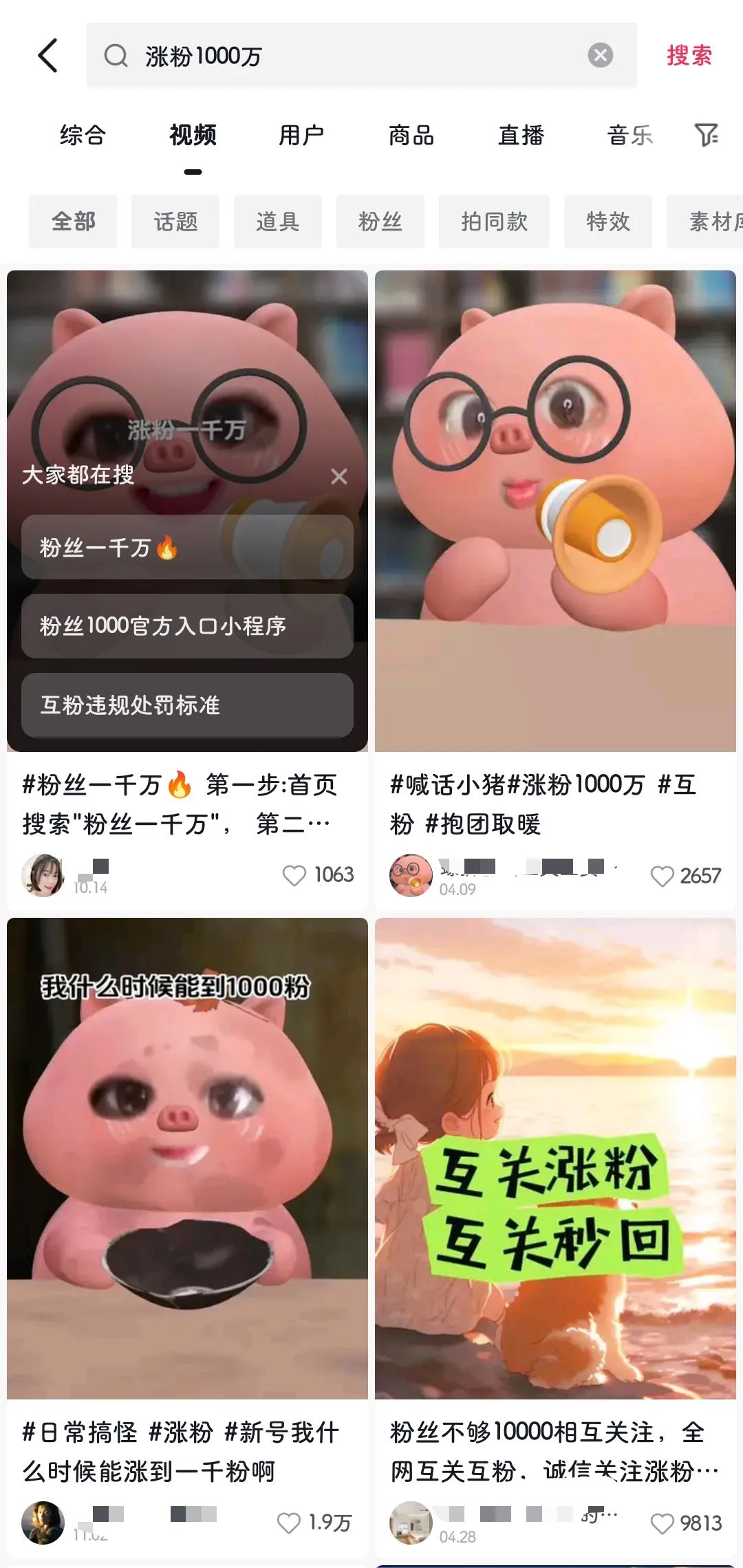Dismiss the 大家都在搜 suggestion panel
This screenshot has width=743, height=1568.
click(338, 476)
